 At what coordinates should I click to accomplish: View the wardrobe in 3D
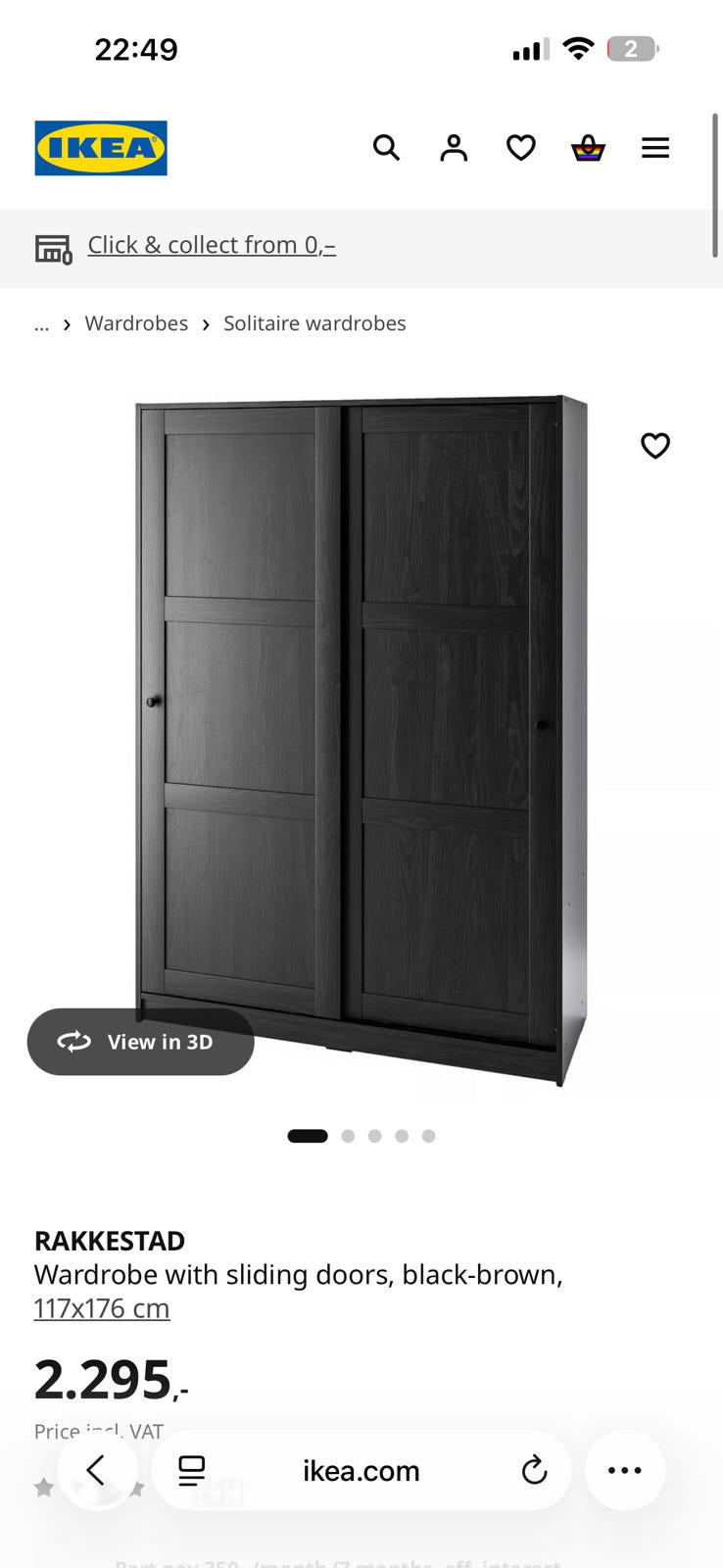(141, 1042)
